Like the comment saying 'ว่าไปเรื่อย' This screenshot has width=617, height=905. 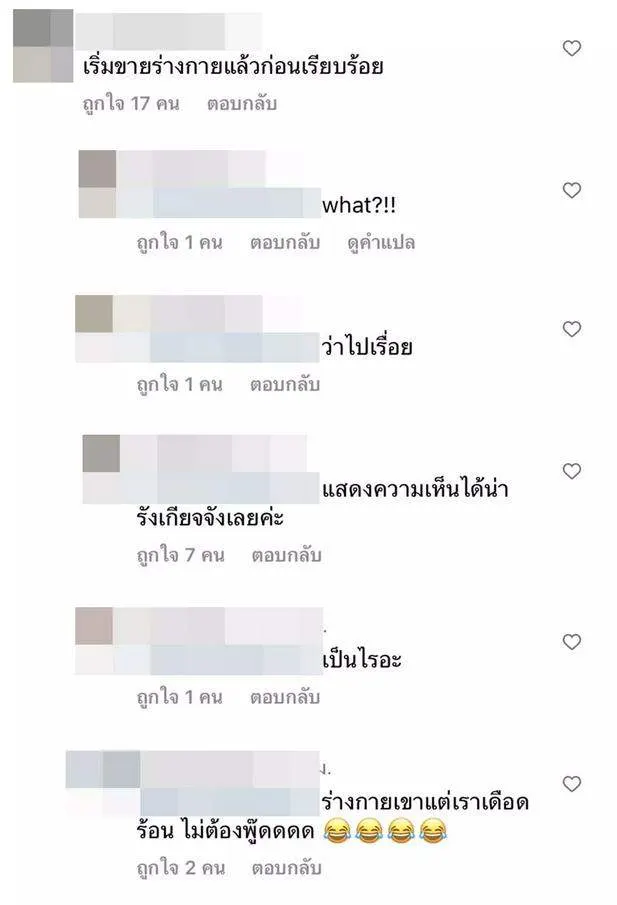coord(572,329)
